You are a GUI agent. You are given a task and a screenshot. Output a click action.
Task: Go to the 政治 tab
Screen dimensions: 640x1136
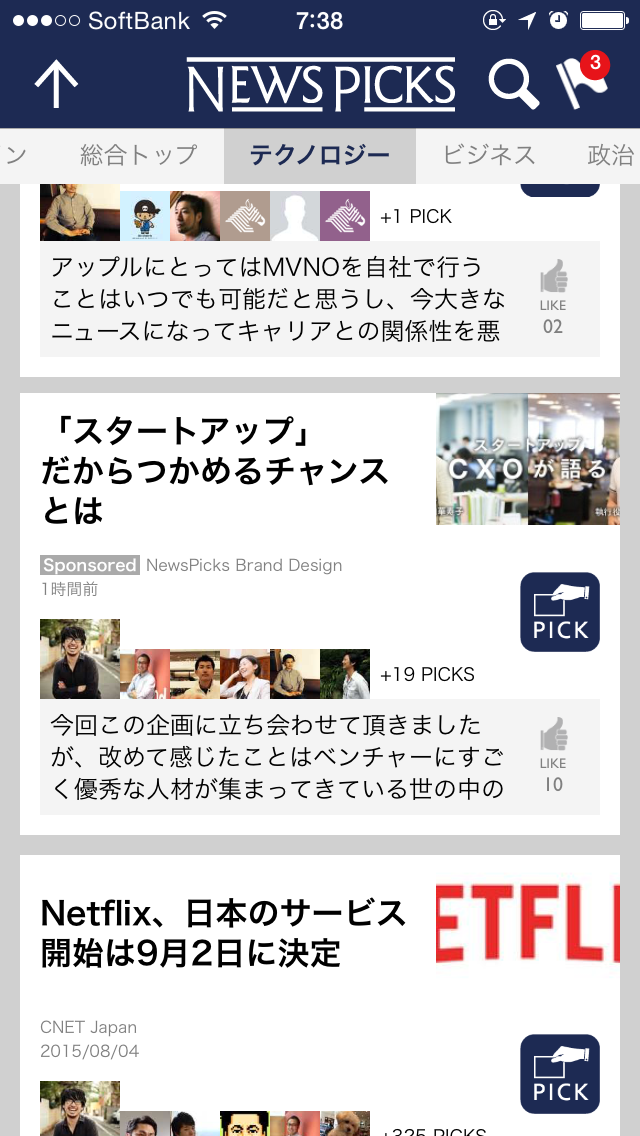[610, 155]
